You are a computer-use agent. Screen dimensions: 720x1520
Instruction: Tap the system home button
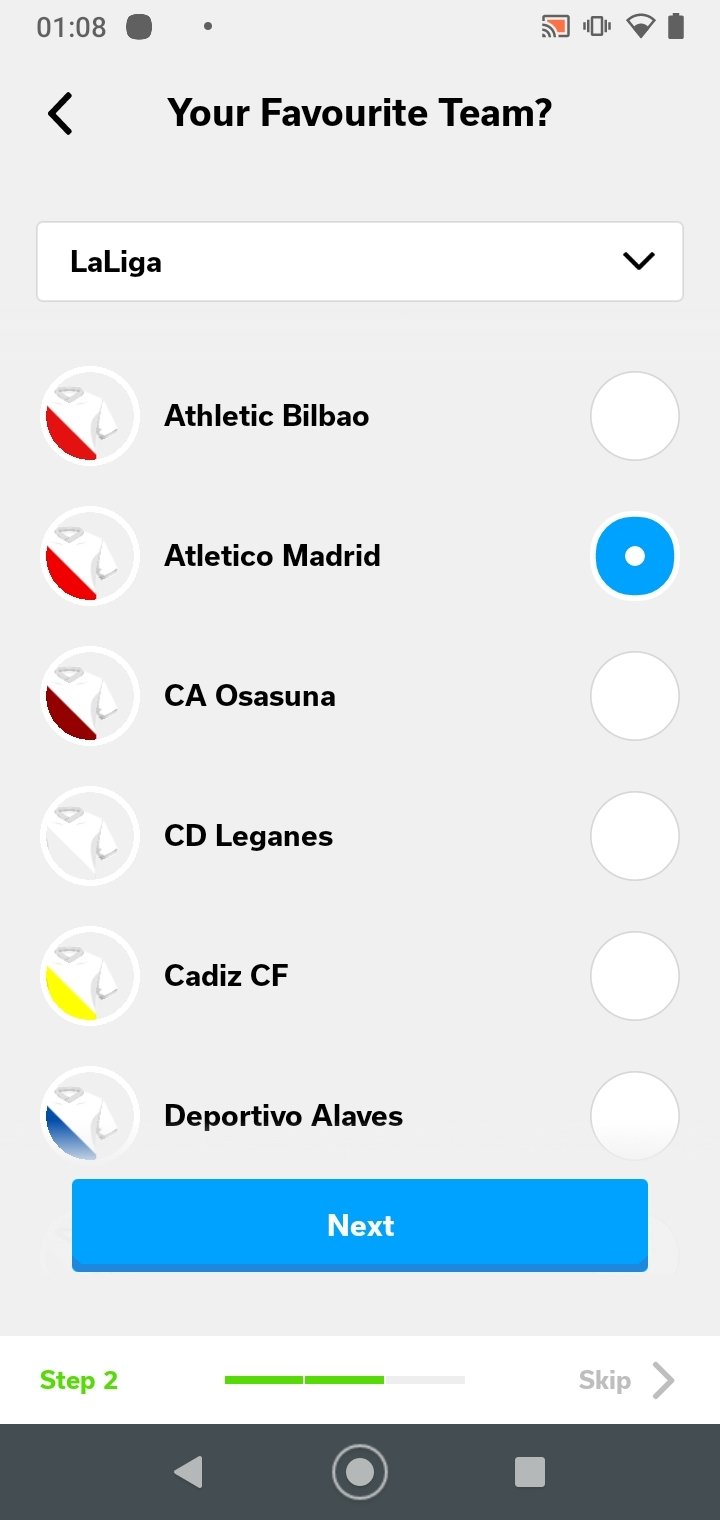(x=360, y=1472)
